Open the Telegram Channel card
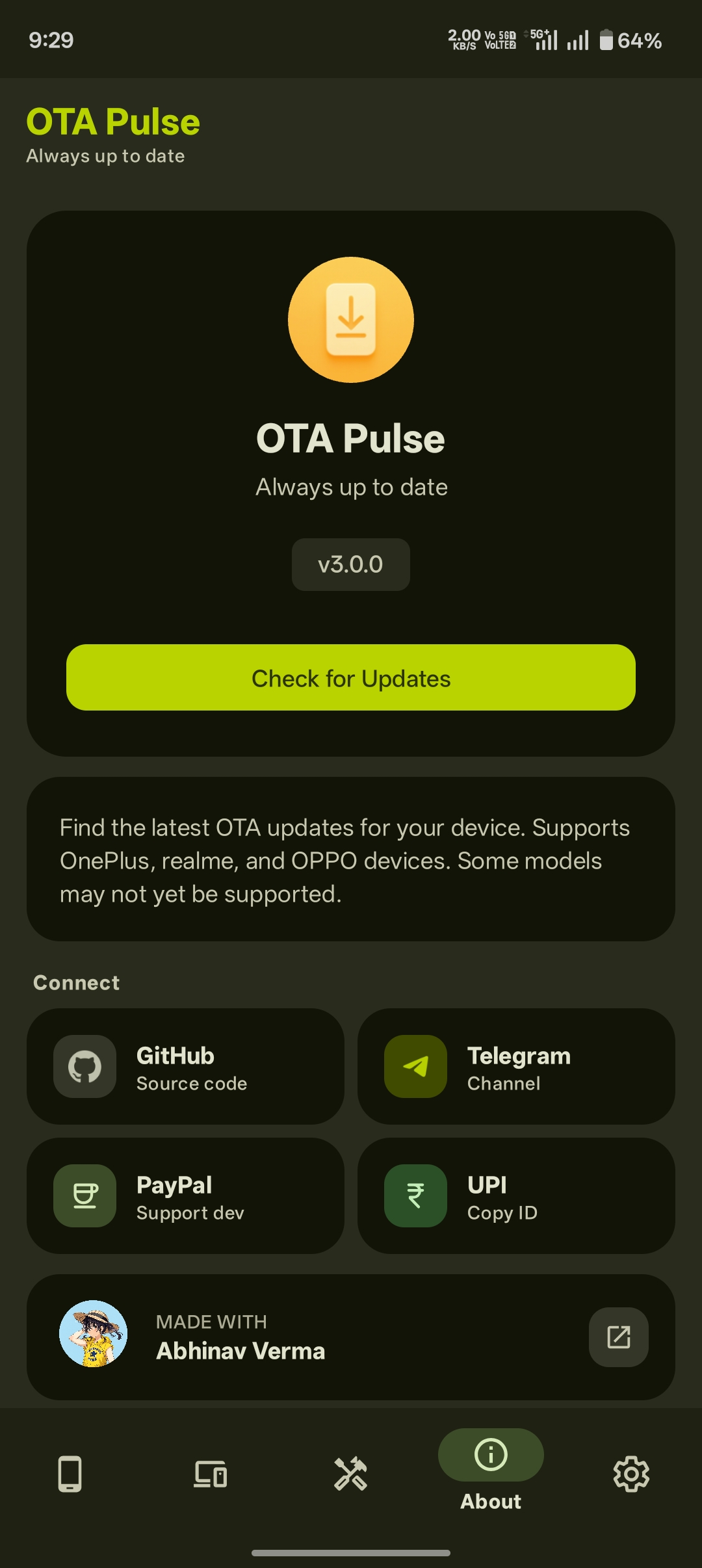 (x=516, y=1067)
